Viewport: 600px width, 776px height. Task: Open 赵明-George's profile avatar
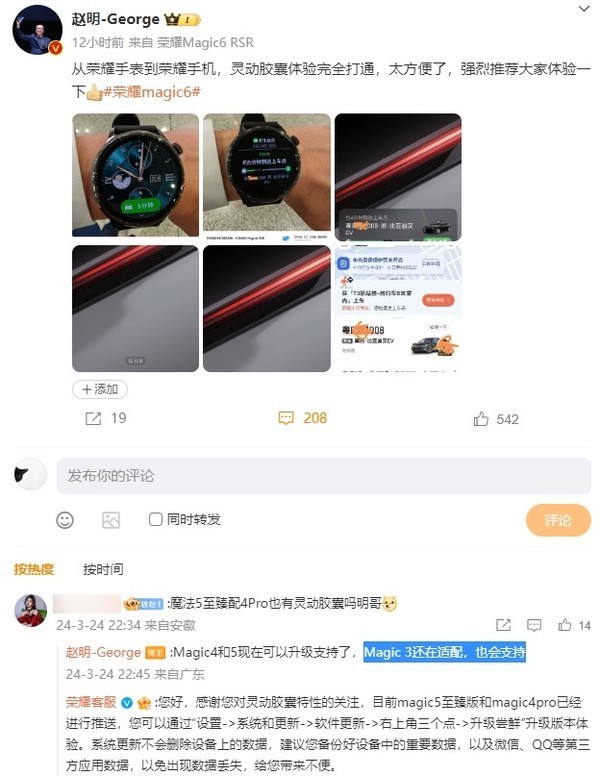pyautogui.click(x=37, y=35)
